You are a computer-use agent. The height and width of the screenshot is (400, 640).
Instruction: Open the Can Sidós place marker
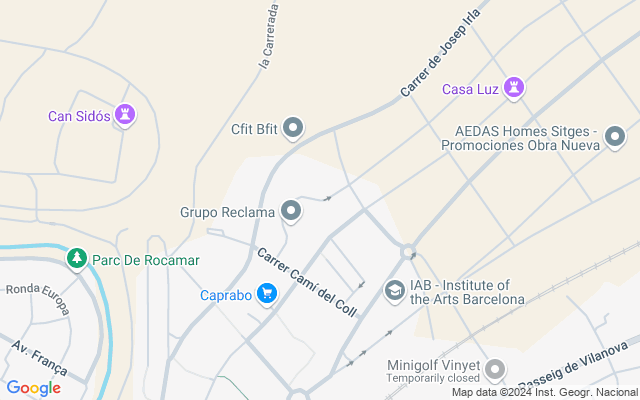point(125,115)
